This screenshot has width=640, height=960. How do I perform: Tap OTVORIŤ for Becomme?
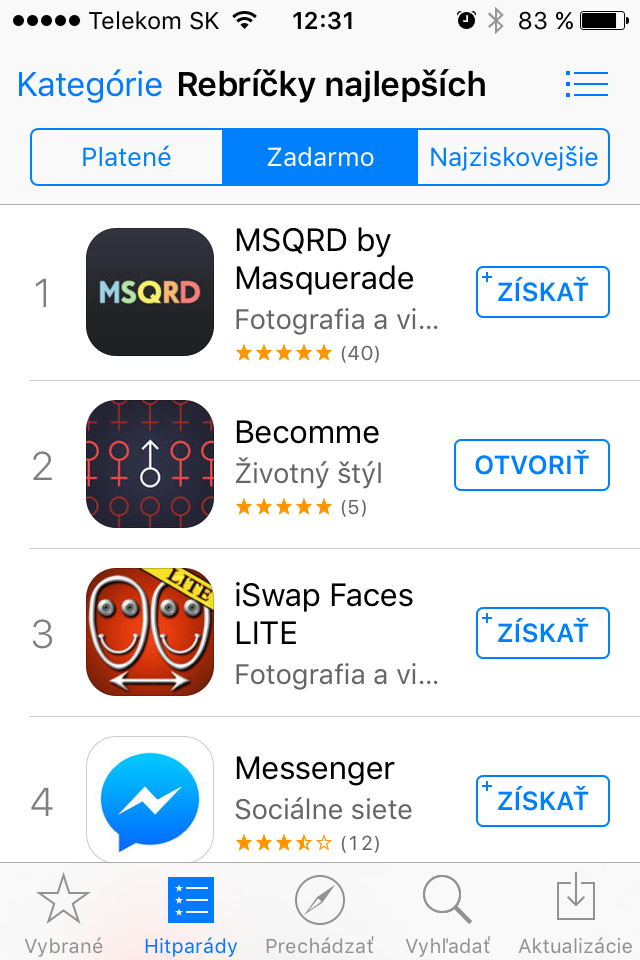point(531,465)
